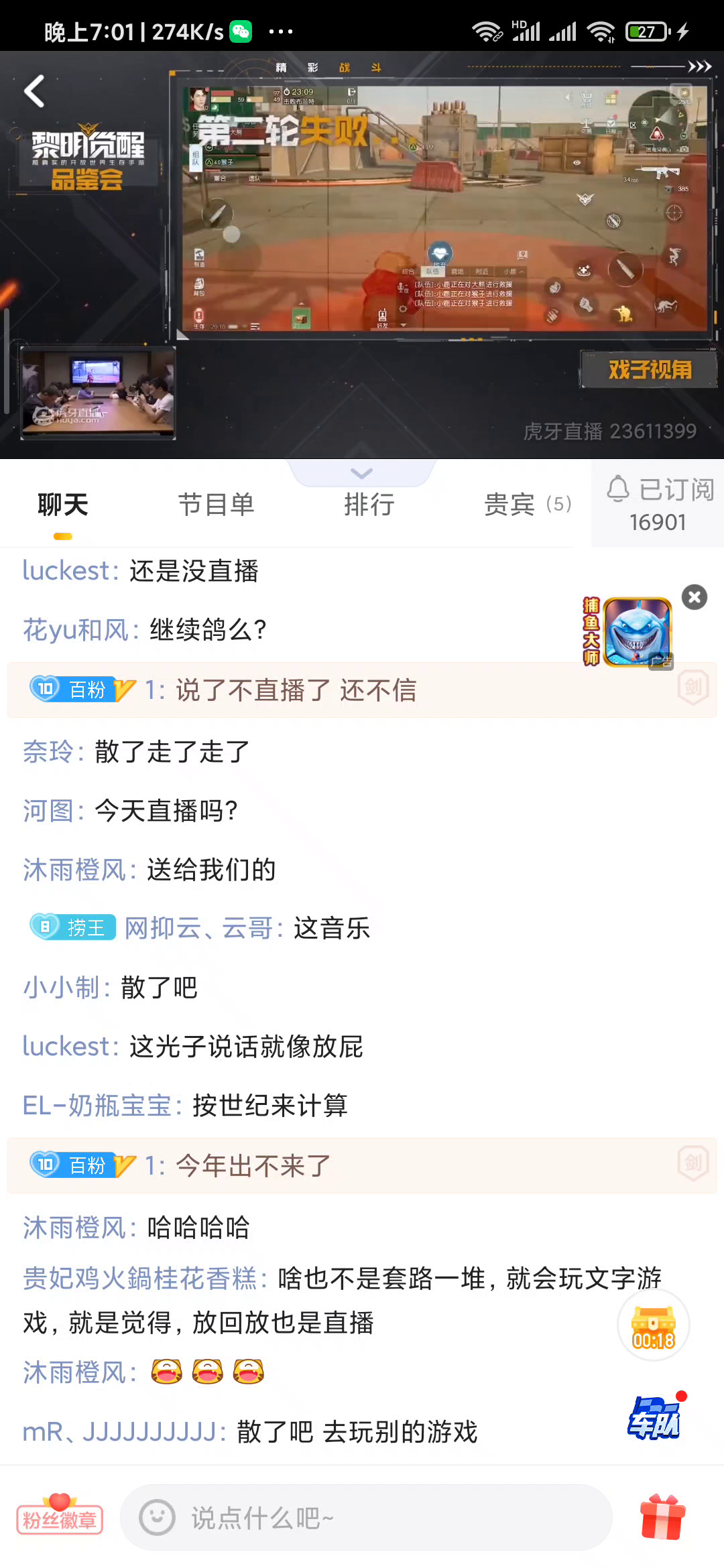Viewport: 724px width, 1568px height.
Task: Toggle the 已订阅 subscription button
Action: pos(658,505)
